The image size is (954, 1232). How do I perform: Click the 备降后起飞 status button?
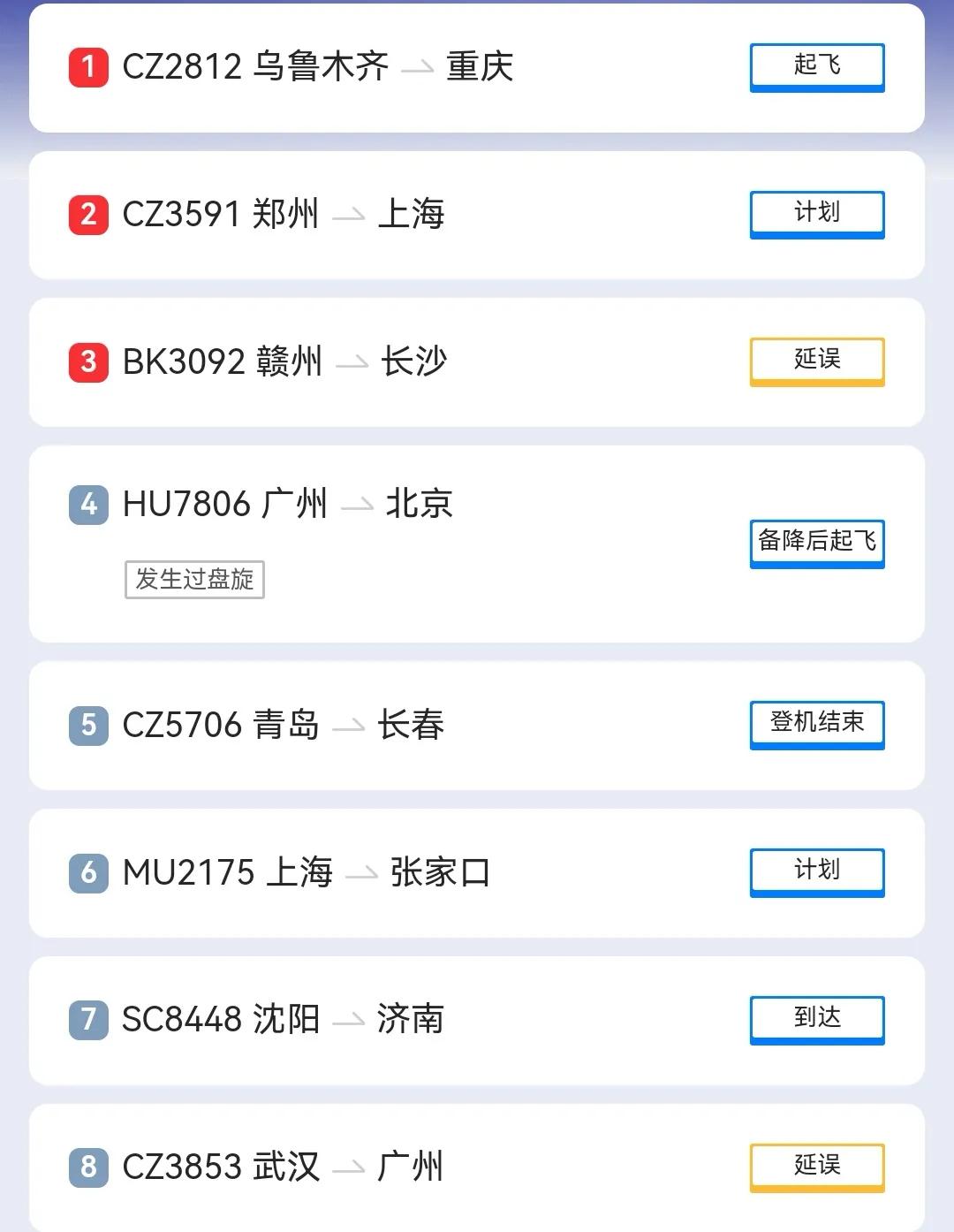(816, 544)
